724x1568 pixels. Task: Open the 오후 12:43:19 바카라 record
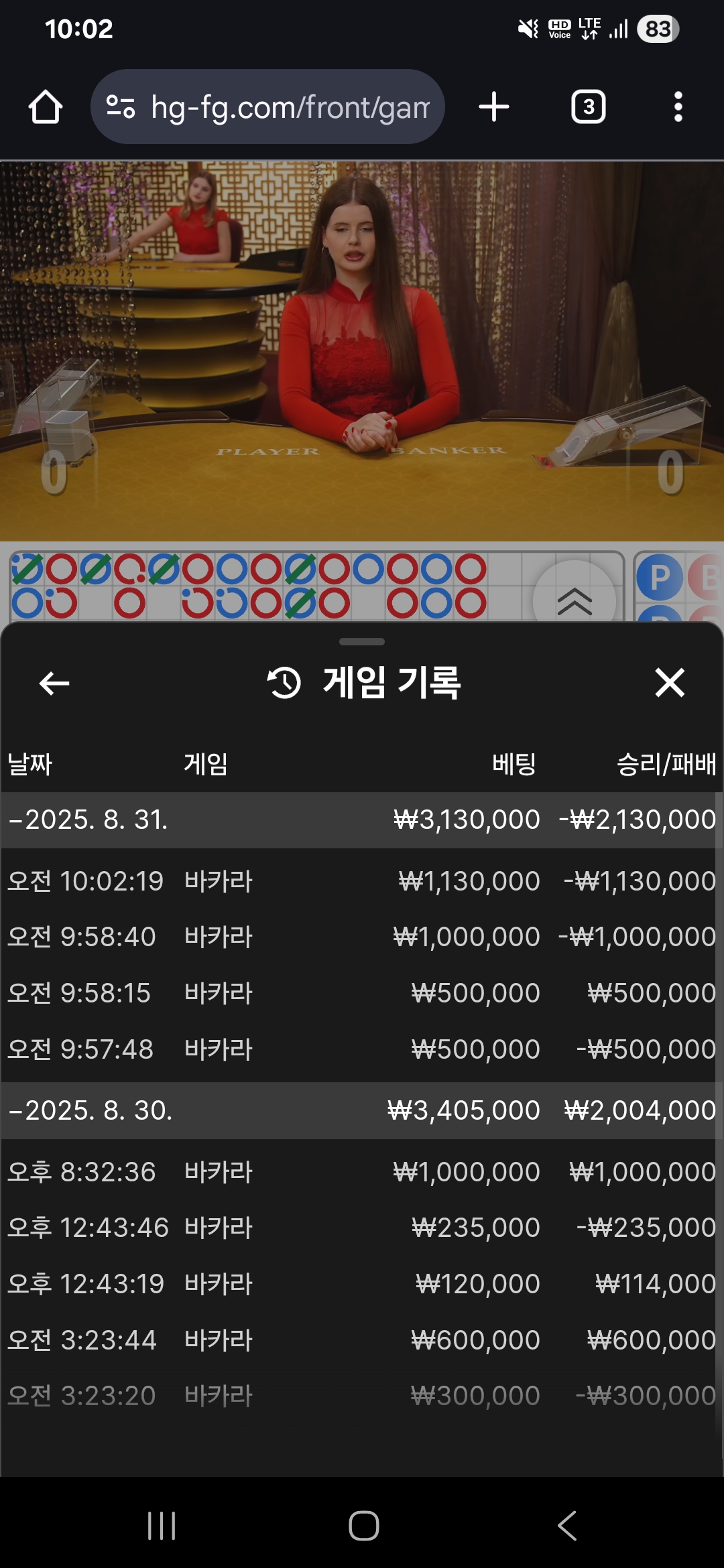361,1284
